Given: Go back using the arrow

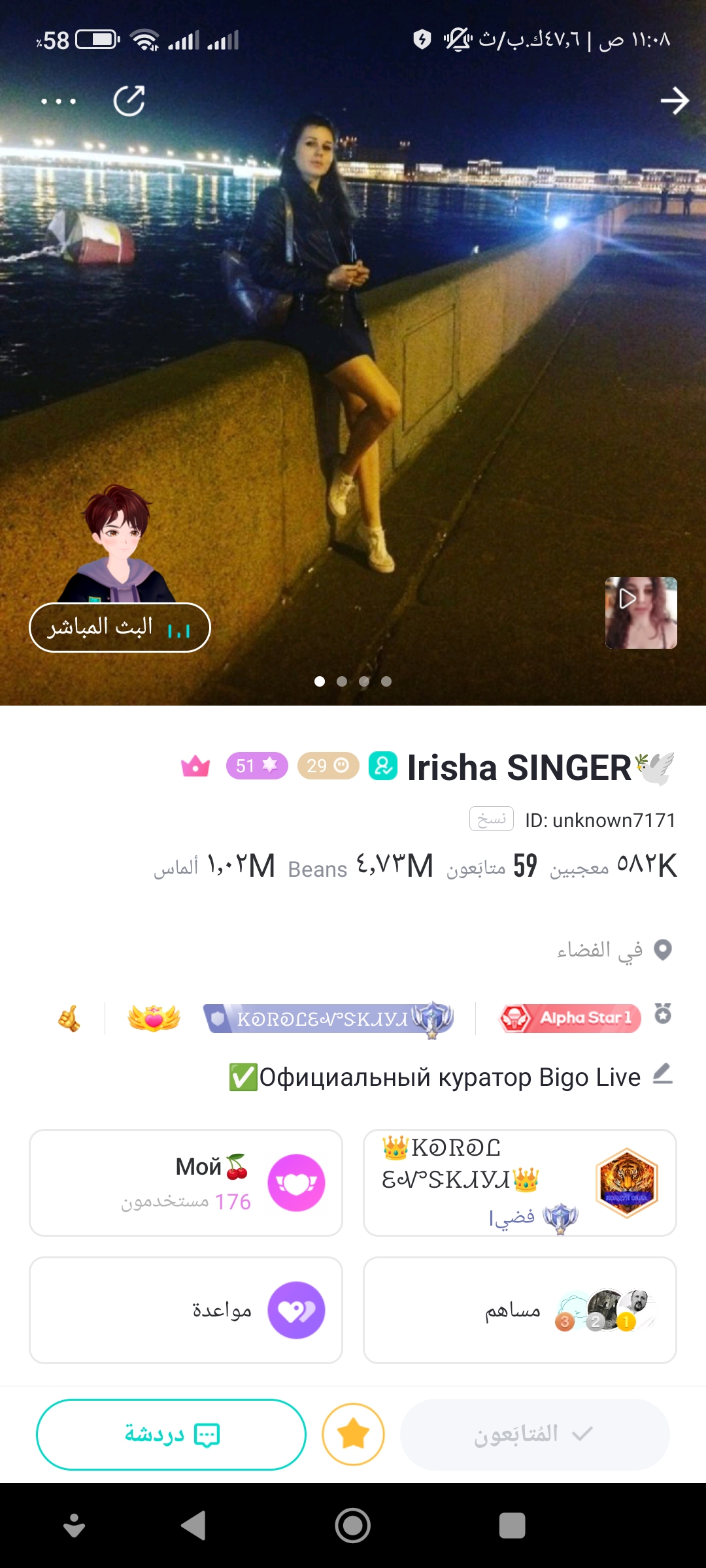Looking at the screenshot, I should tap(674, 101).
